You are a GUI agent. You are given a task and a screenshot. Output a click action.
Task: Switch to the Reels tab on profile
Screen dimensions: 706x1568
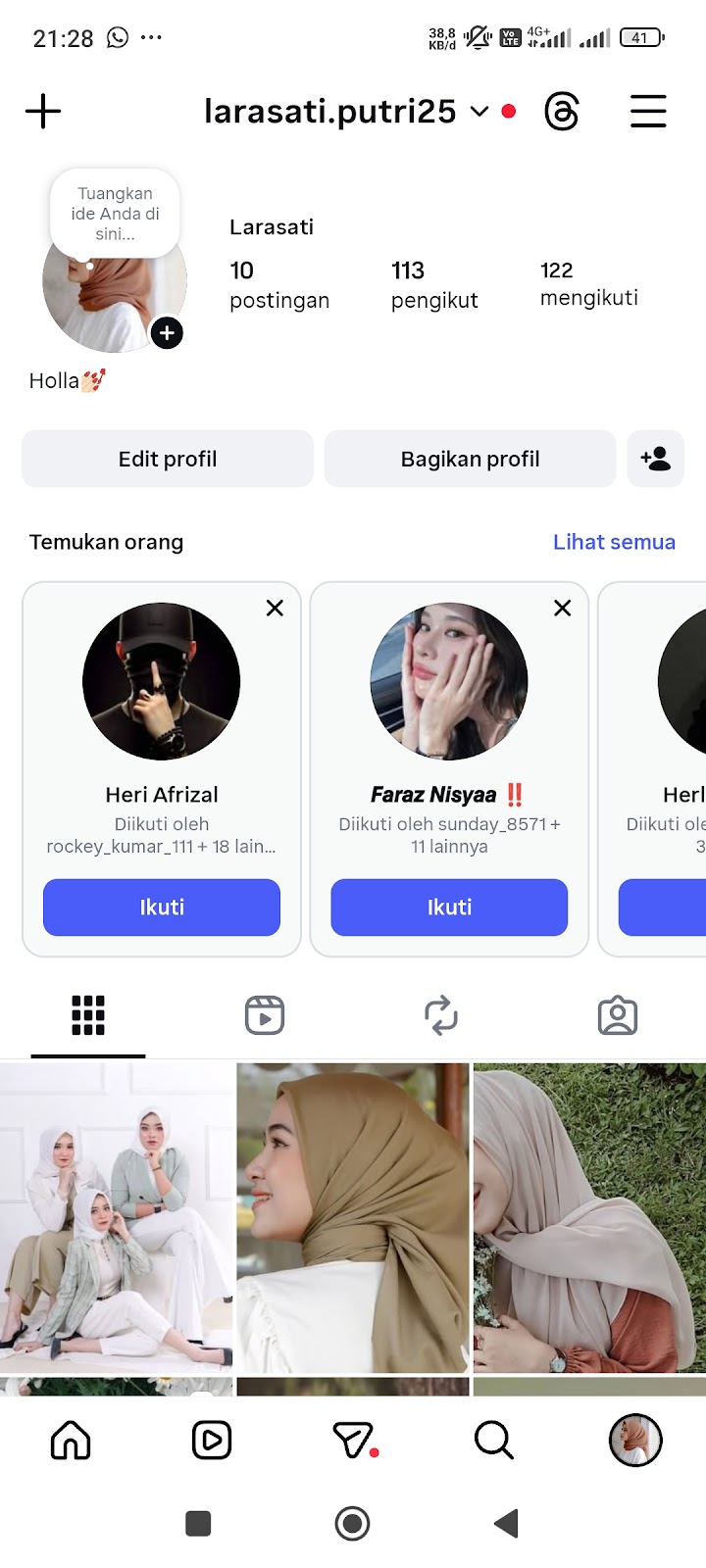265,1016
